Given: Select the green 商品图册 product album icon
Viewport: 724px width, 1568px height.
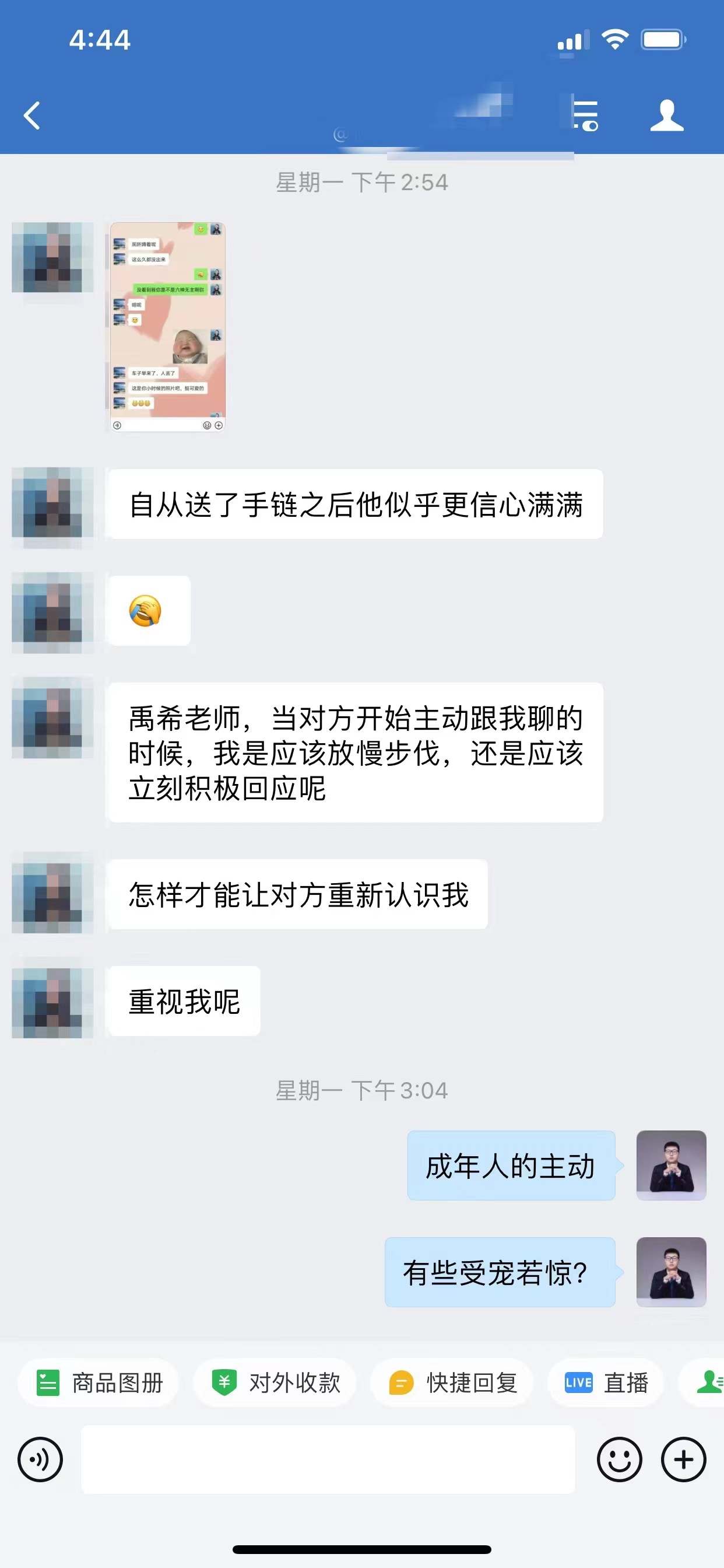Looking at the screenshot, I should [48, 1383].
